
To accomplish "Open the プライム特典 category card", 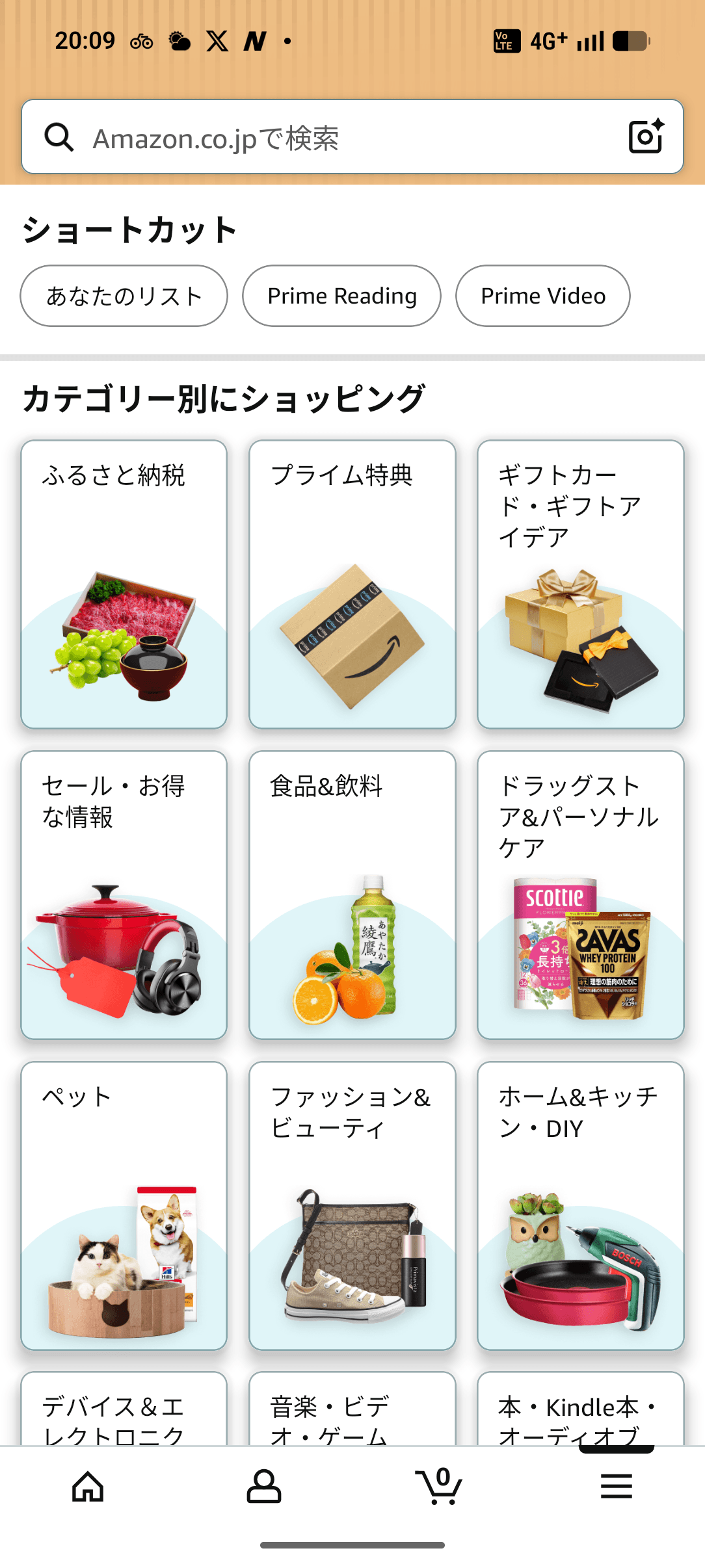I will (352, 584).
